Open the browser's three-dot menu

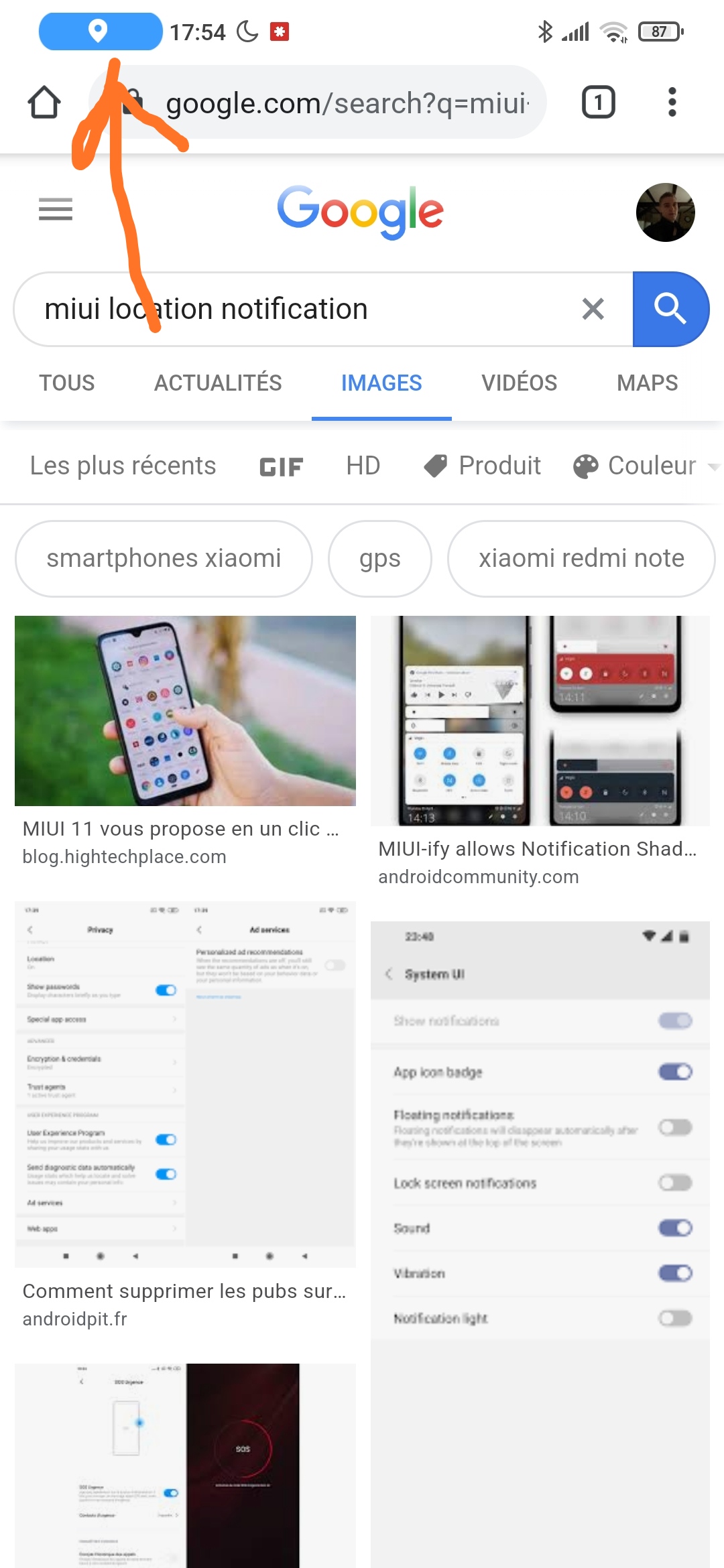tap(672, 103)
